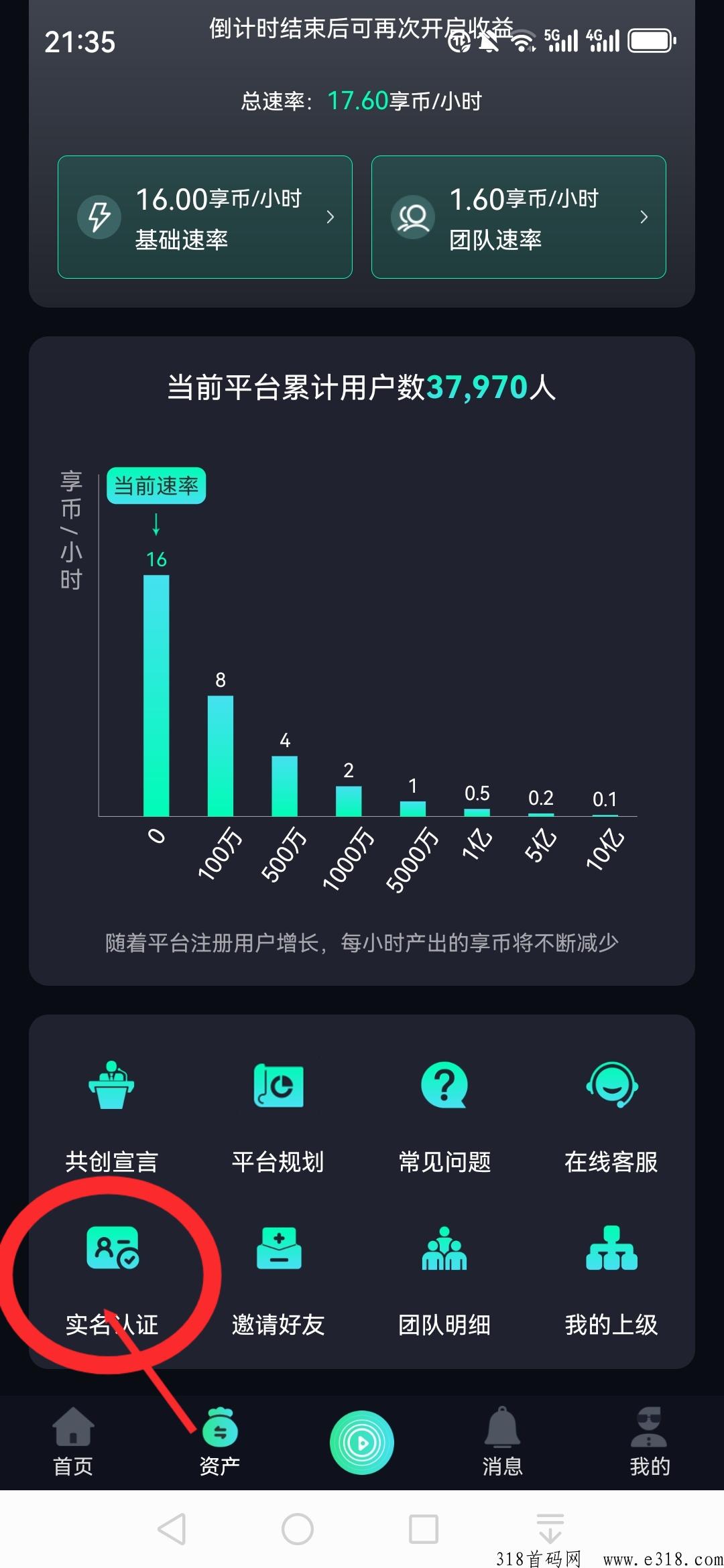Open the 基础速率 card
This screenshot has height=1568, width=724.
click(x=204, y=217)
